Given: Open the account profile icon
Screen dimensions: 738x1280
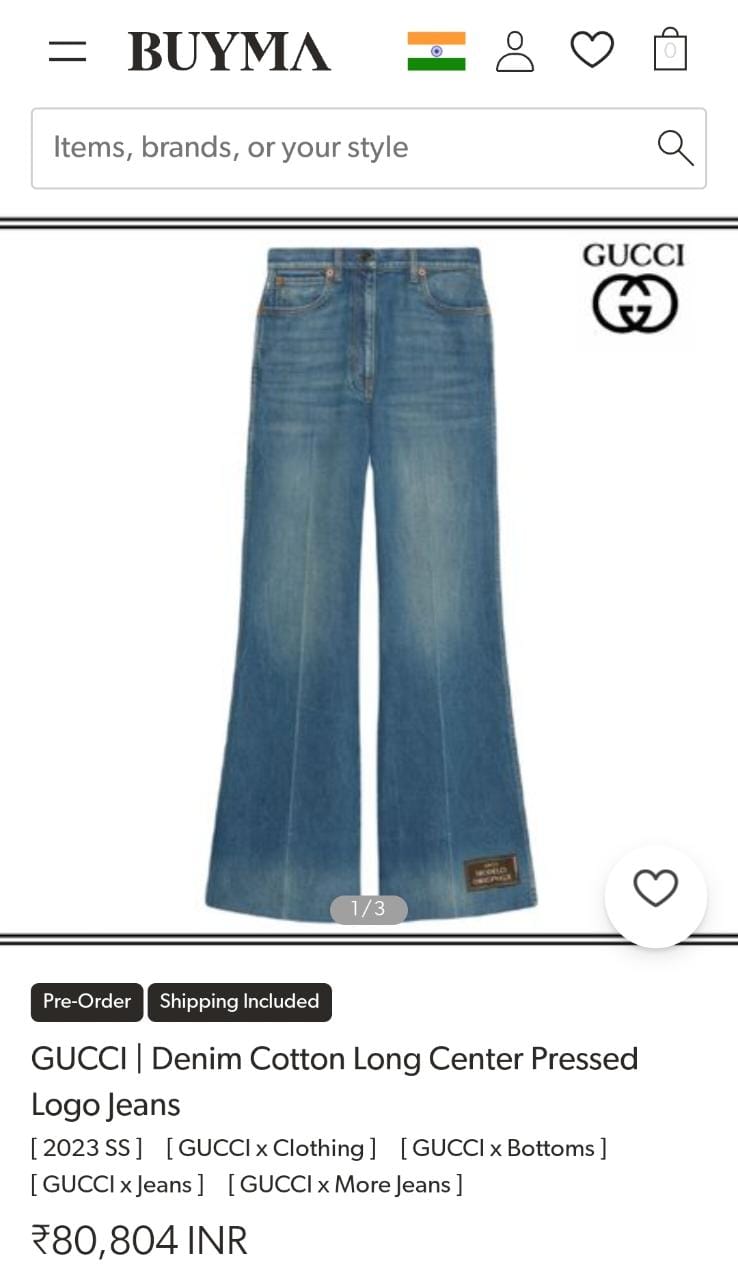Looking at the screenshot, I should pos(515,51).
